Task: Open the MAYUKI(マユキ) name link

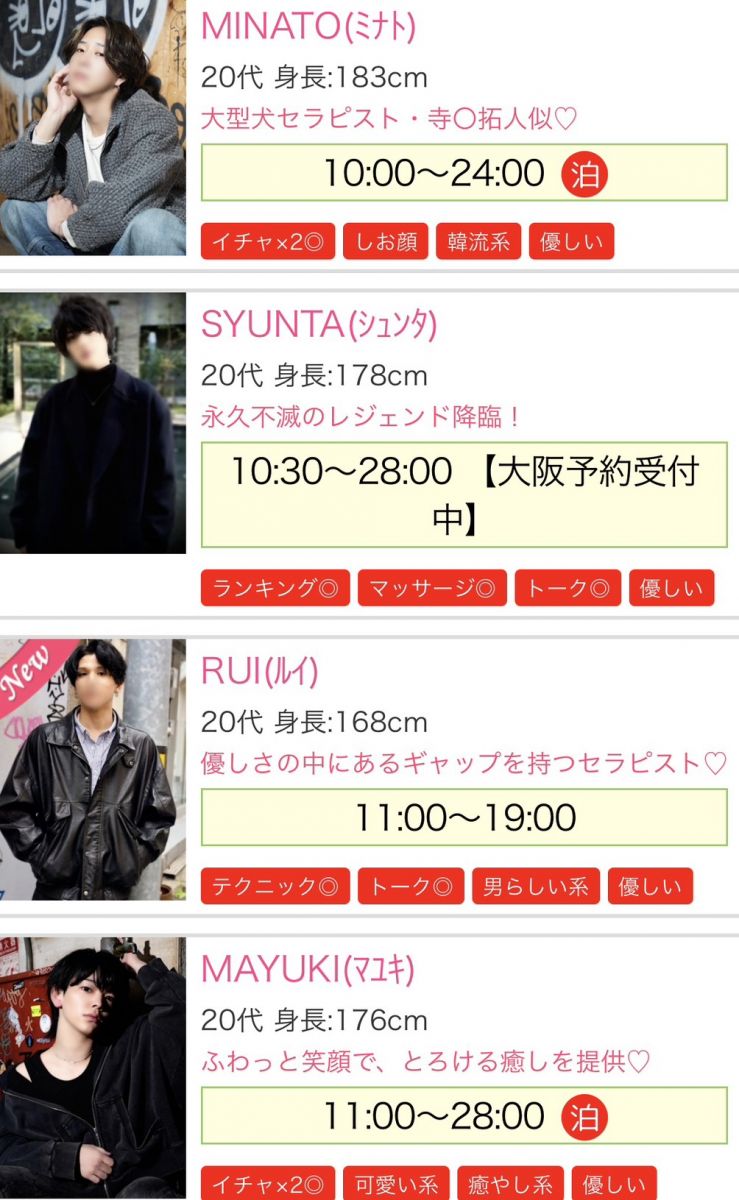Action: click(x=307, y=968)
